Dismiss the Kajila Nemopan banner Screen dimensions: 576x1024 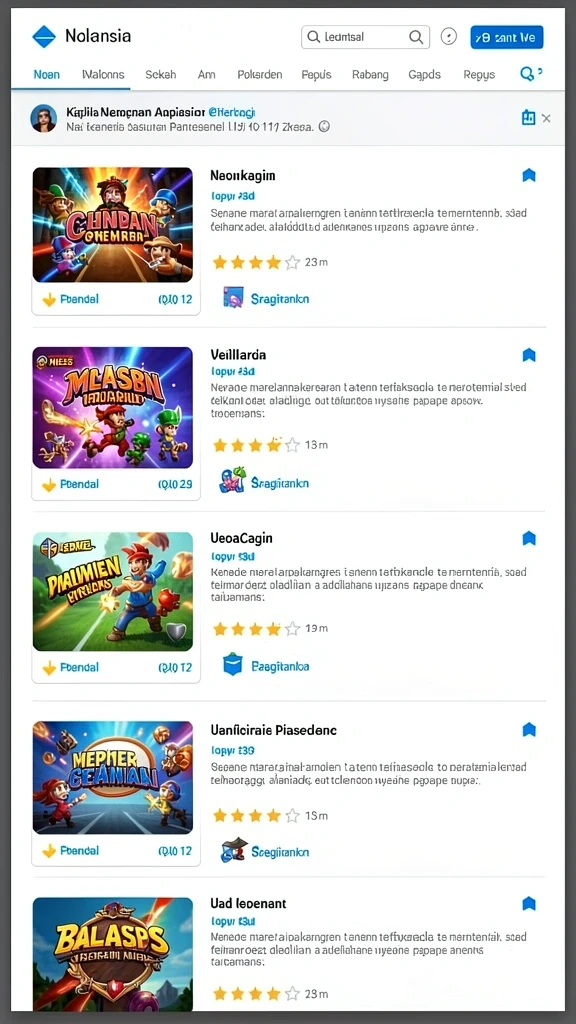click(x=547, y=118)
